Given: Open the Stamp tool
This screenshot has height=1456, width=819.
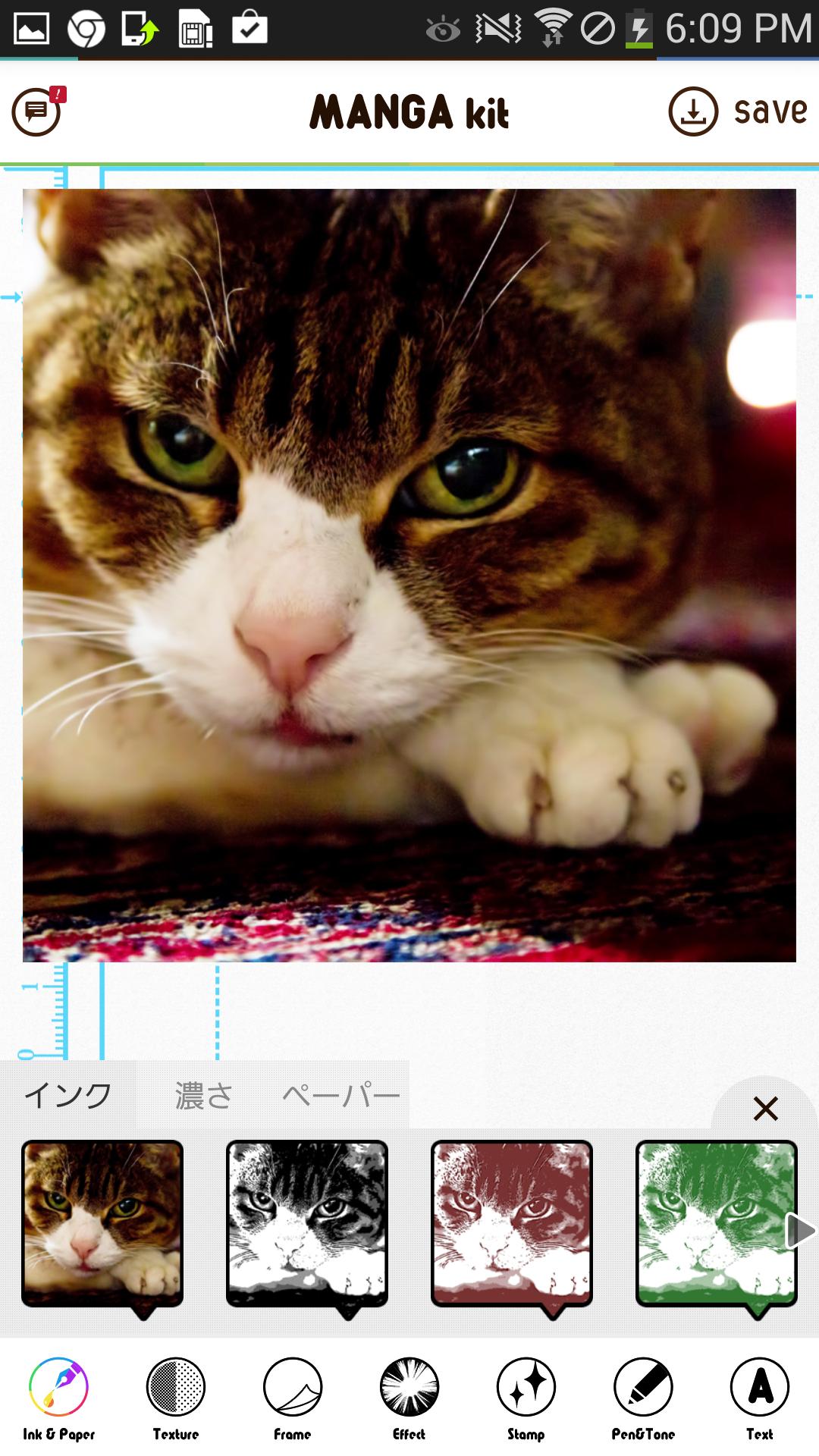Looking at the screenshot, I should pos(526,1399).
